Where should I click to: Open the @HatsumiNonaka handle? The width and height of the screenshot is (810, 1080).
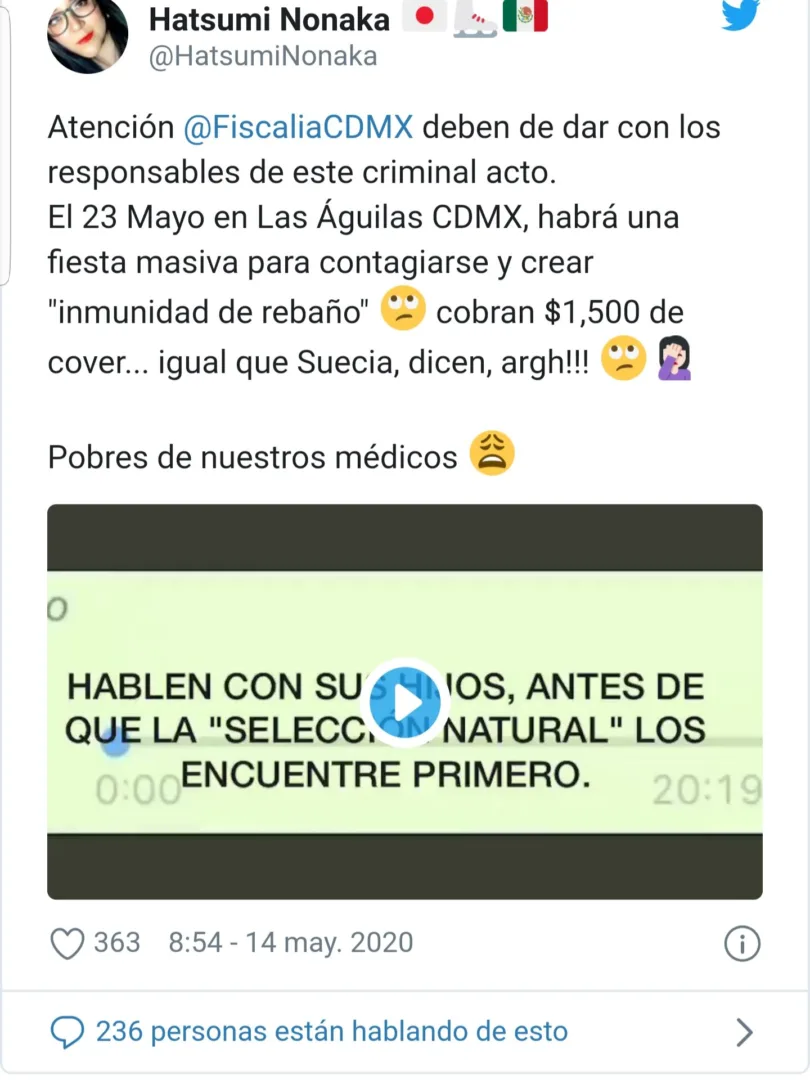(x=262, y=57)
